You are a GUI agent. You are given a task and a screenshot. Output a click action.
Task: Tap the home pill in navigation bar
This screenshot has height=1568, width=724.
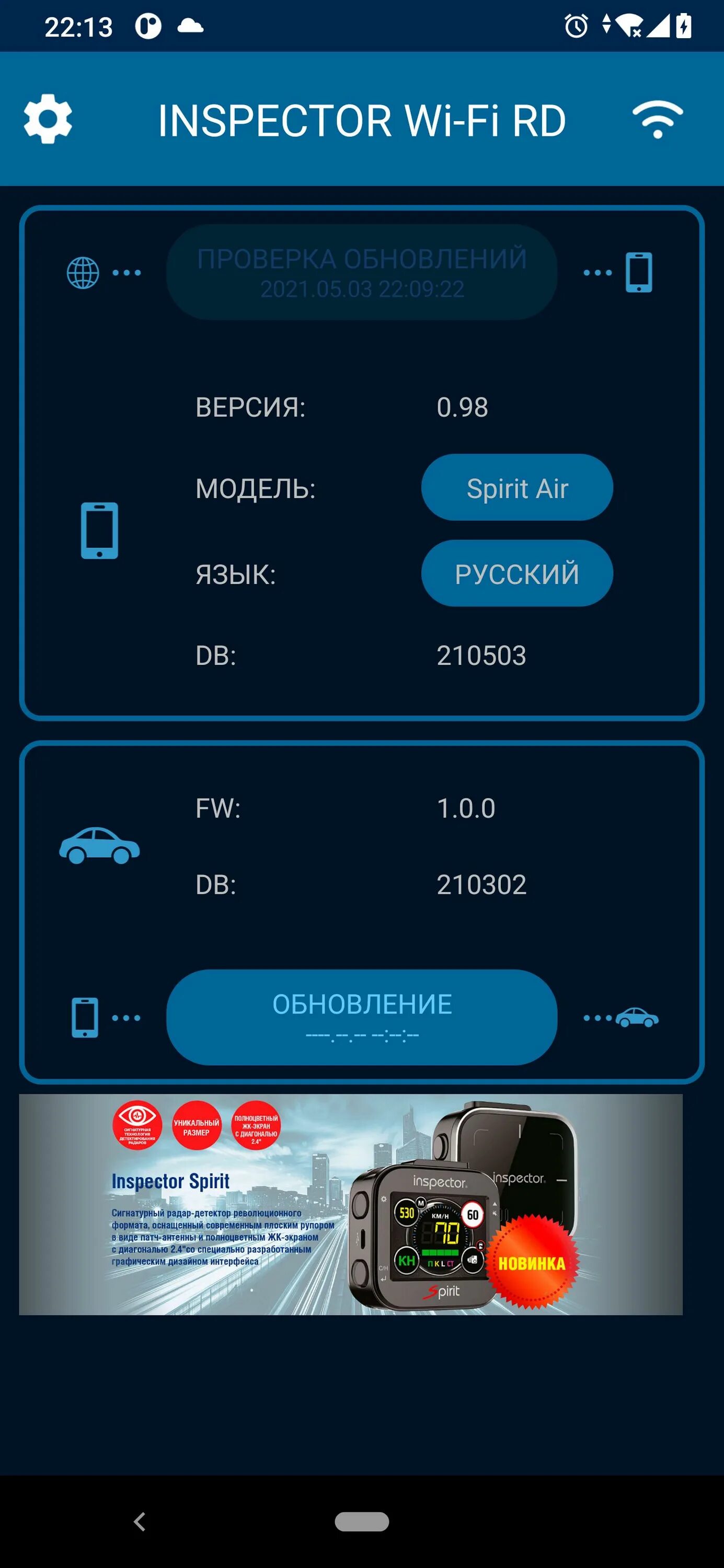tap(362, 1521)
